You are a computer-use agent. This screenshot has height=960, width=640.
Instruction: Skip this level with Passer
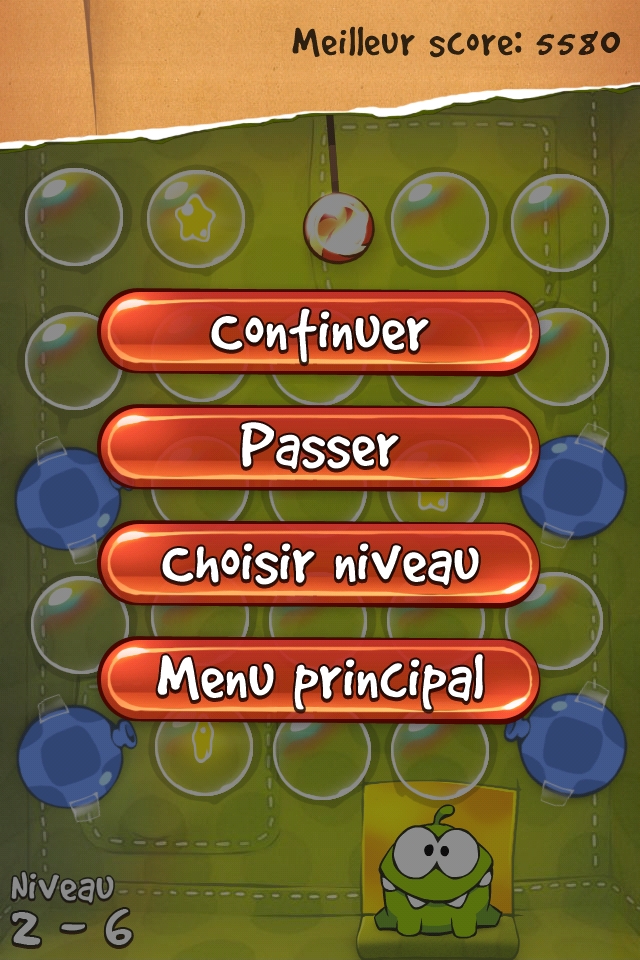pyautogui.click(x=319, y=448)
